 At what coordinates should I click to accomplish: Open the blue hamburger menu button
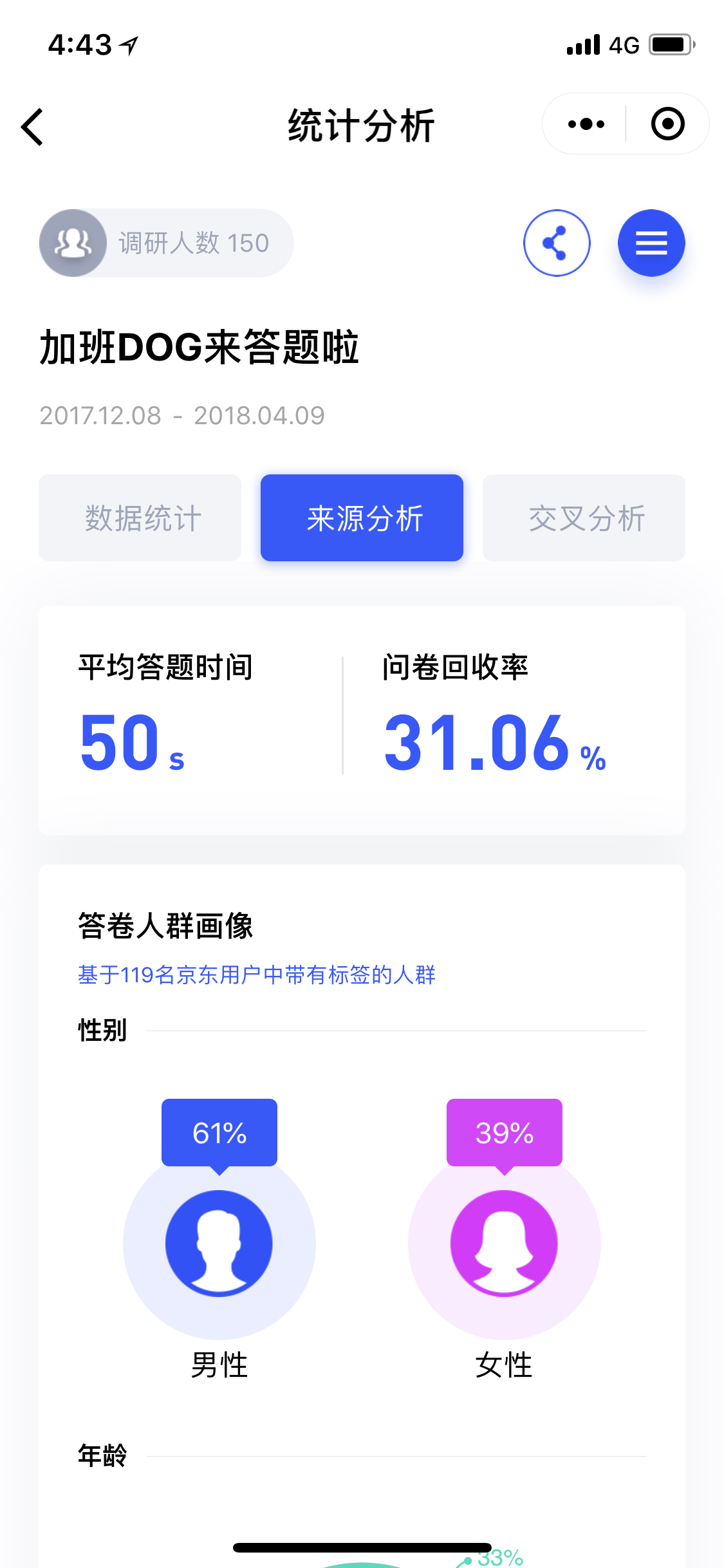[x=651, y=243]
